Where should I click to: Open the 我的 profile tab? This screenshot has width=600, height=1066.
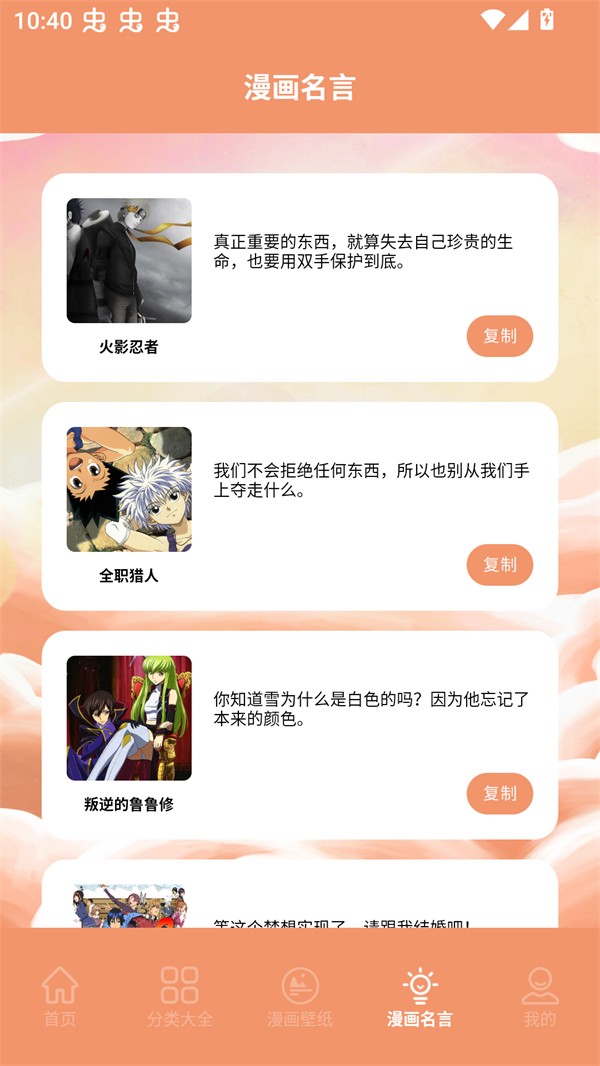[539, 997]
